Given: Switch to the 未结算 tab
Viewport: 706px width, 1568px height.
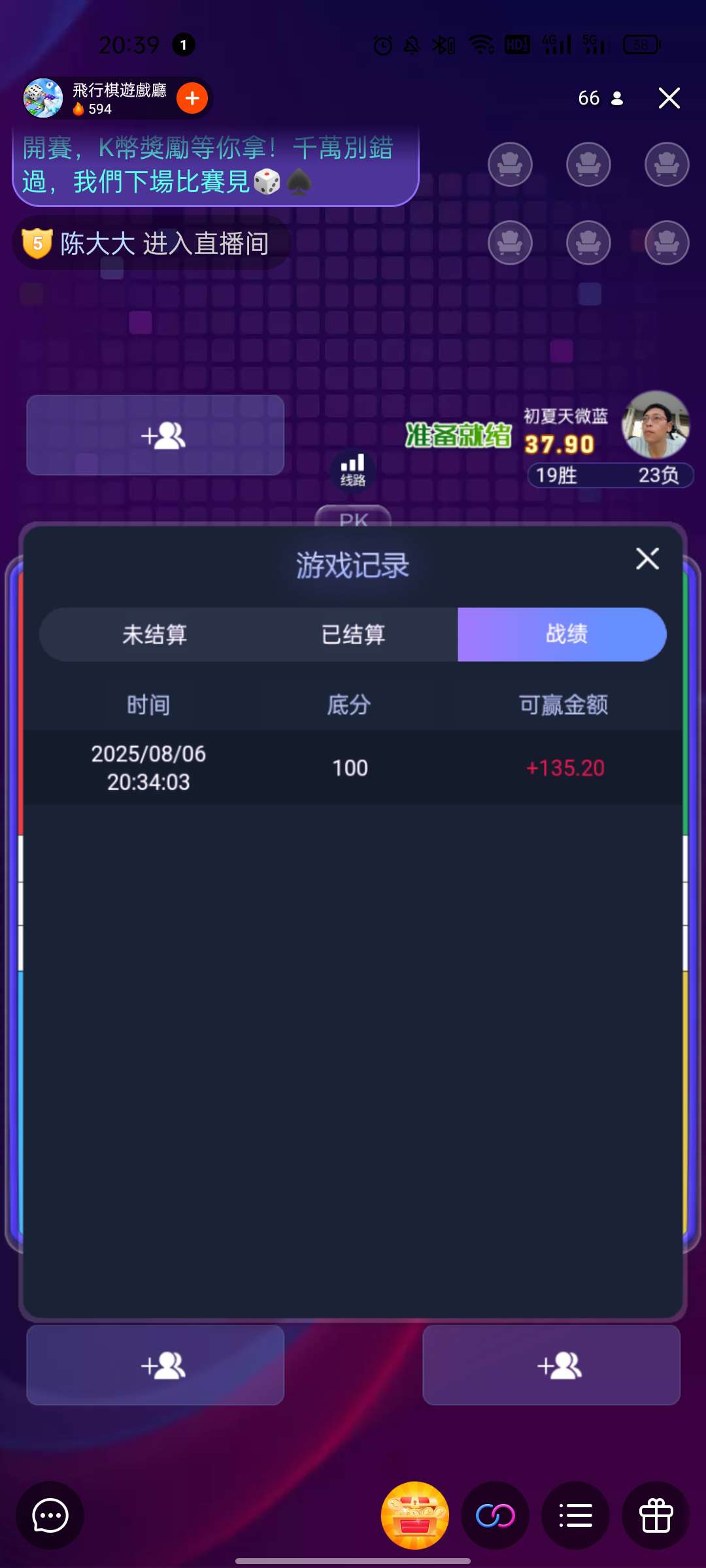Looking at the screenshot, I should (155, 634).
